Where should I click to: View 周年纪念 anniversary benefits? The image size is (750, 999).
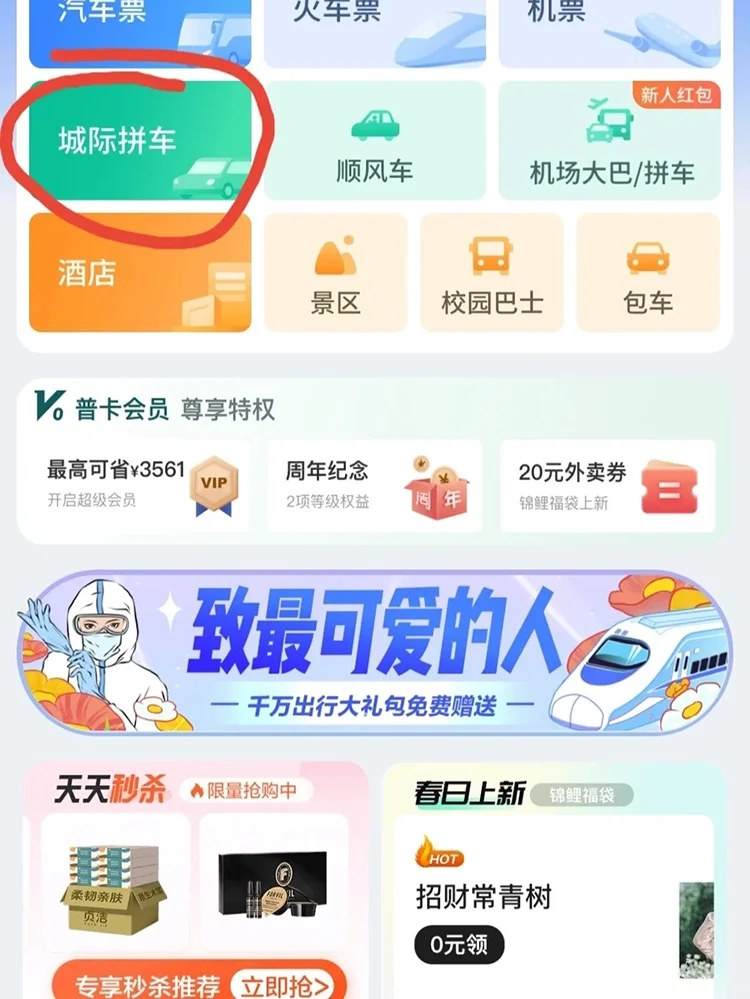(374, 485)
